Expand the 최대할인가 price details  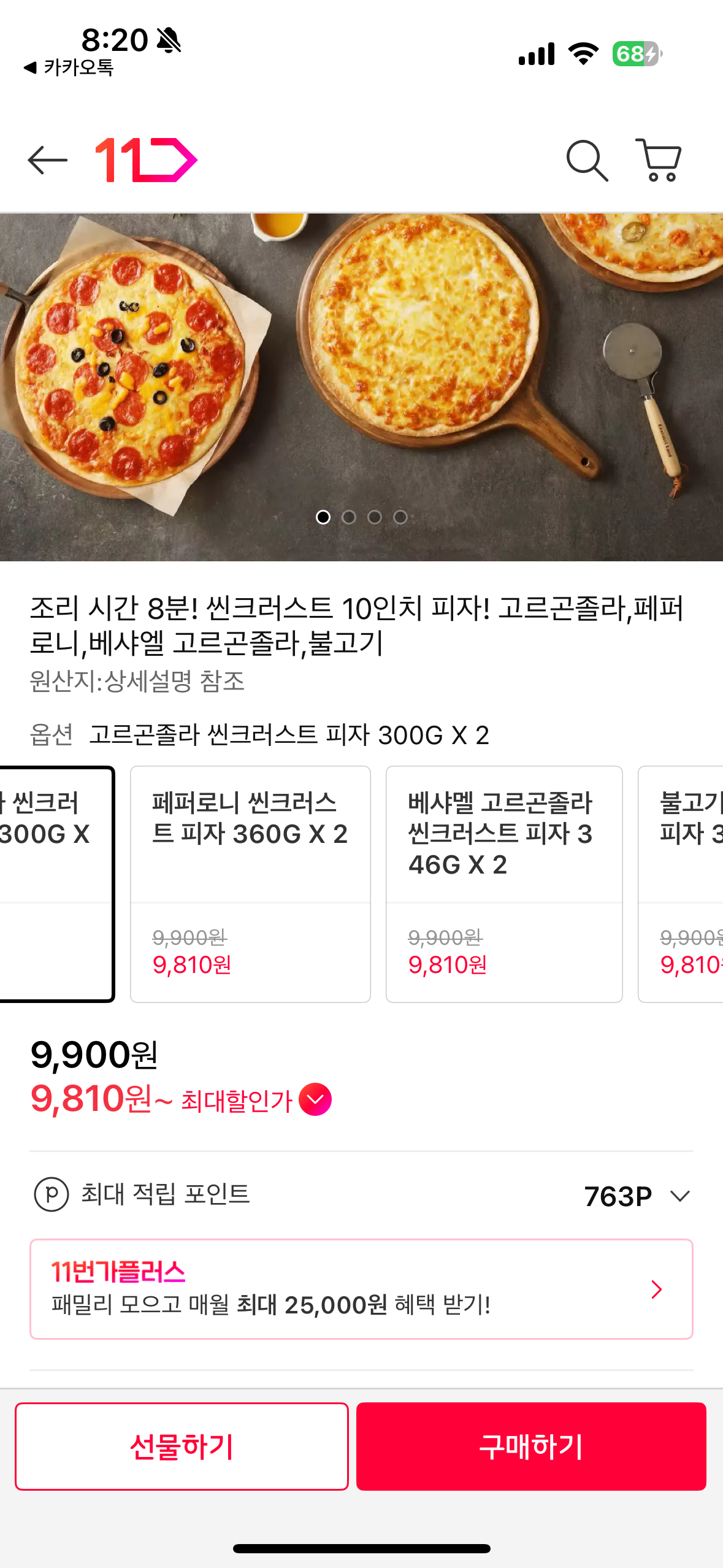tap(315, 1100)
